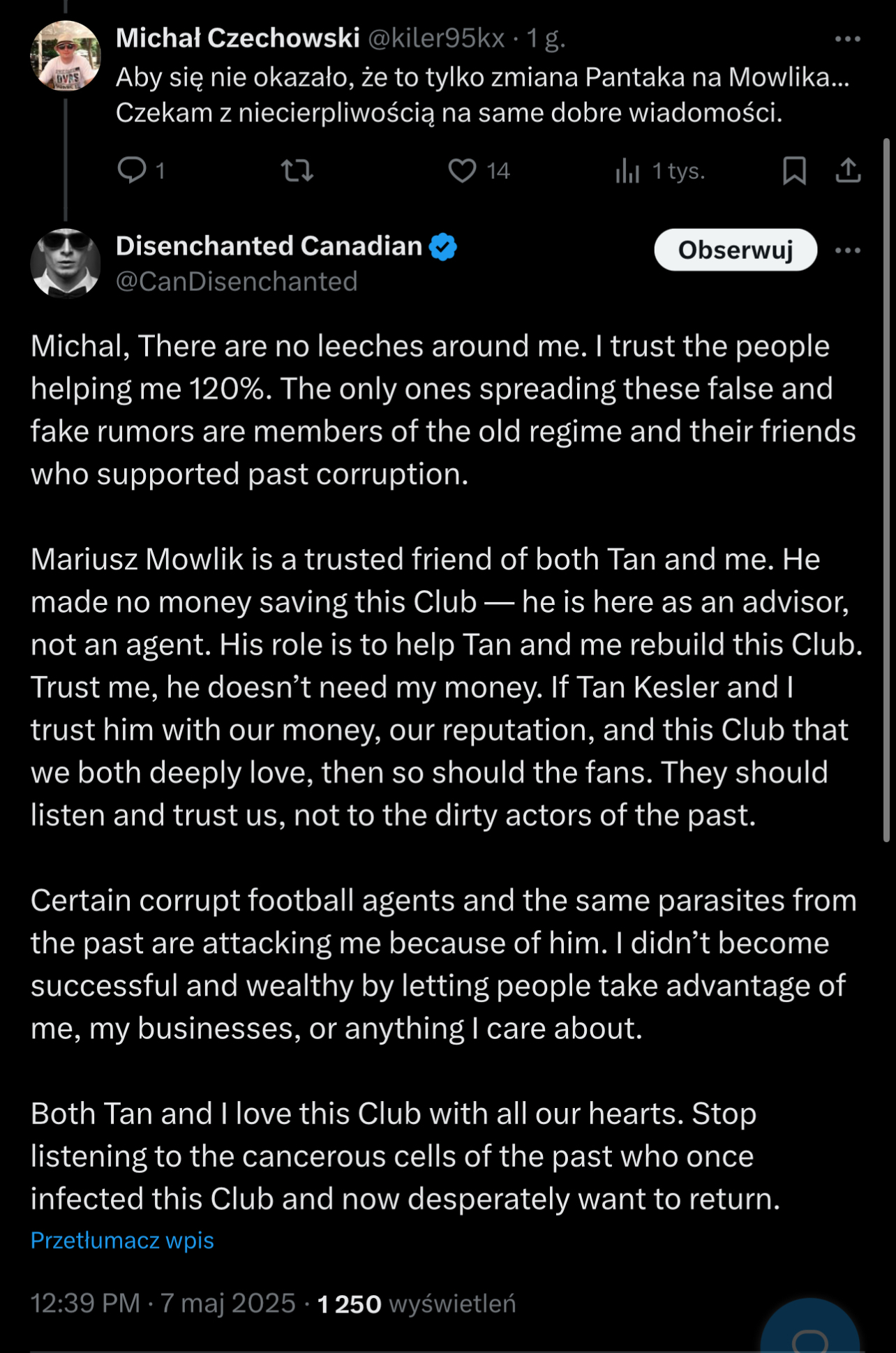Bookmark Michał Czechowski's post
This screenshot has height=1353, width=896.
tap(794, 170)
